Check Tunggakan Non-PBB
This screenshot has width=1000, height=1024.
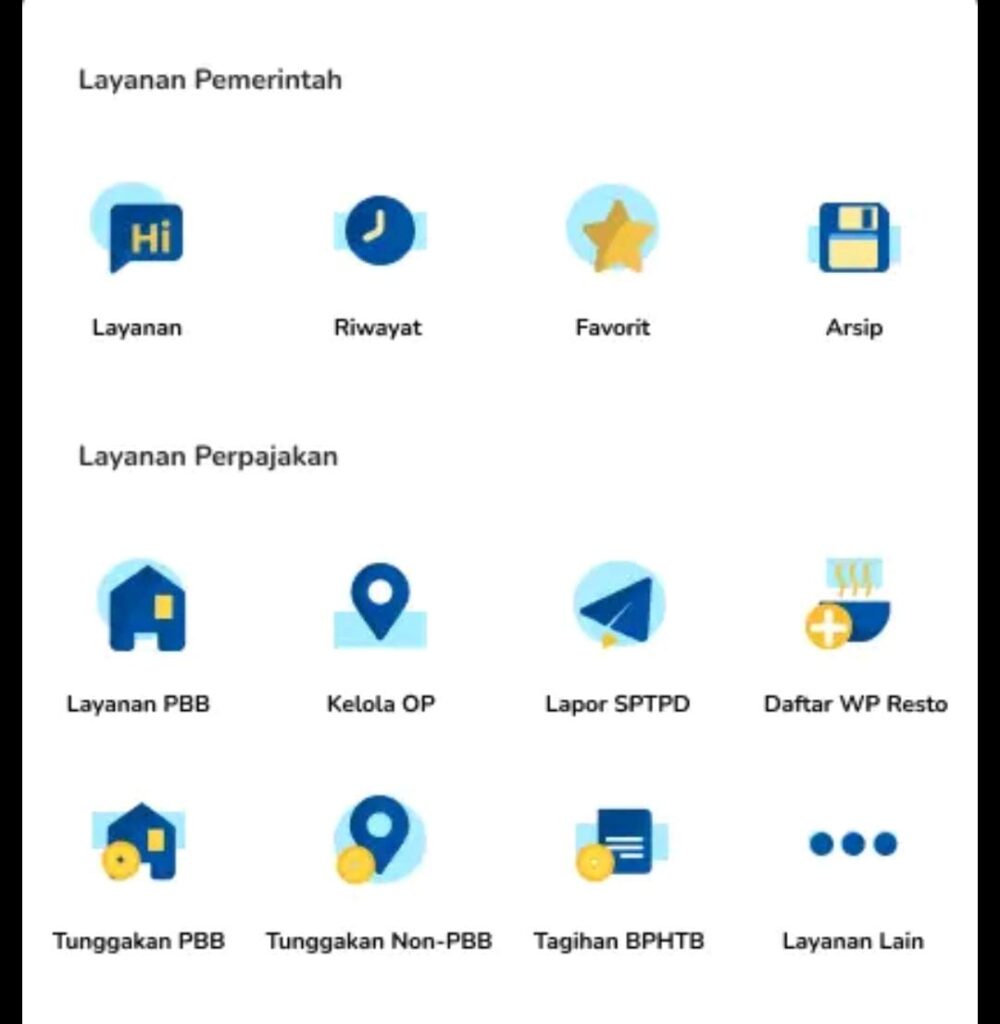pos(379,840)
